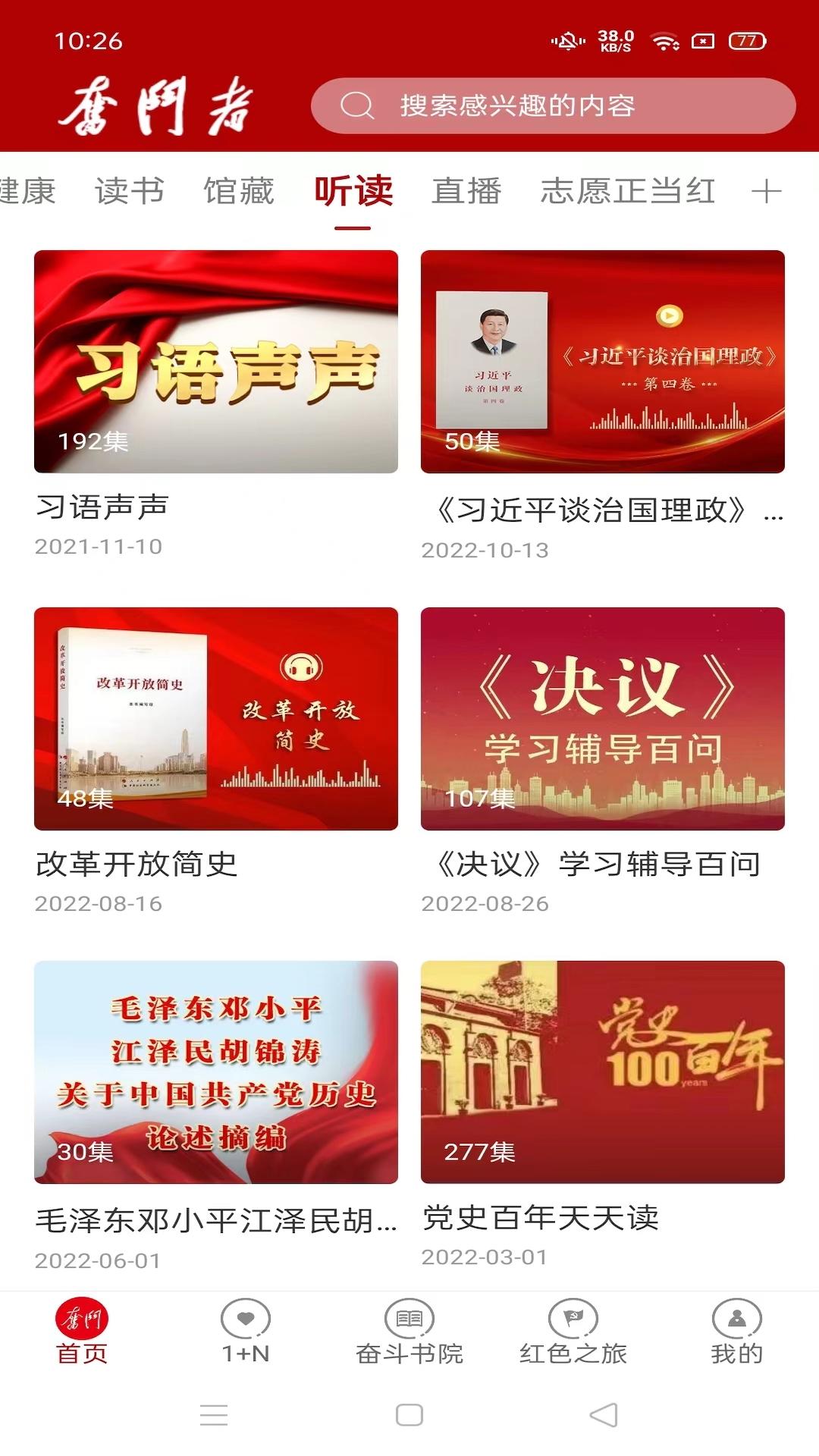The height and width of the screenshot is (1456, 819).
Task: Go to the 首页 tab
Action: pyautogui.click(x=82, y=1332)
